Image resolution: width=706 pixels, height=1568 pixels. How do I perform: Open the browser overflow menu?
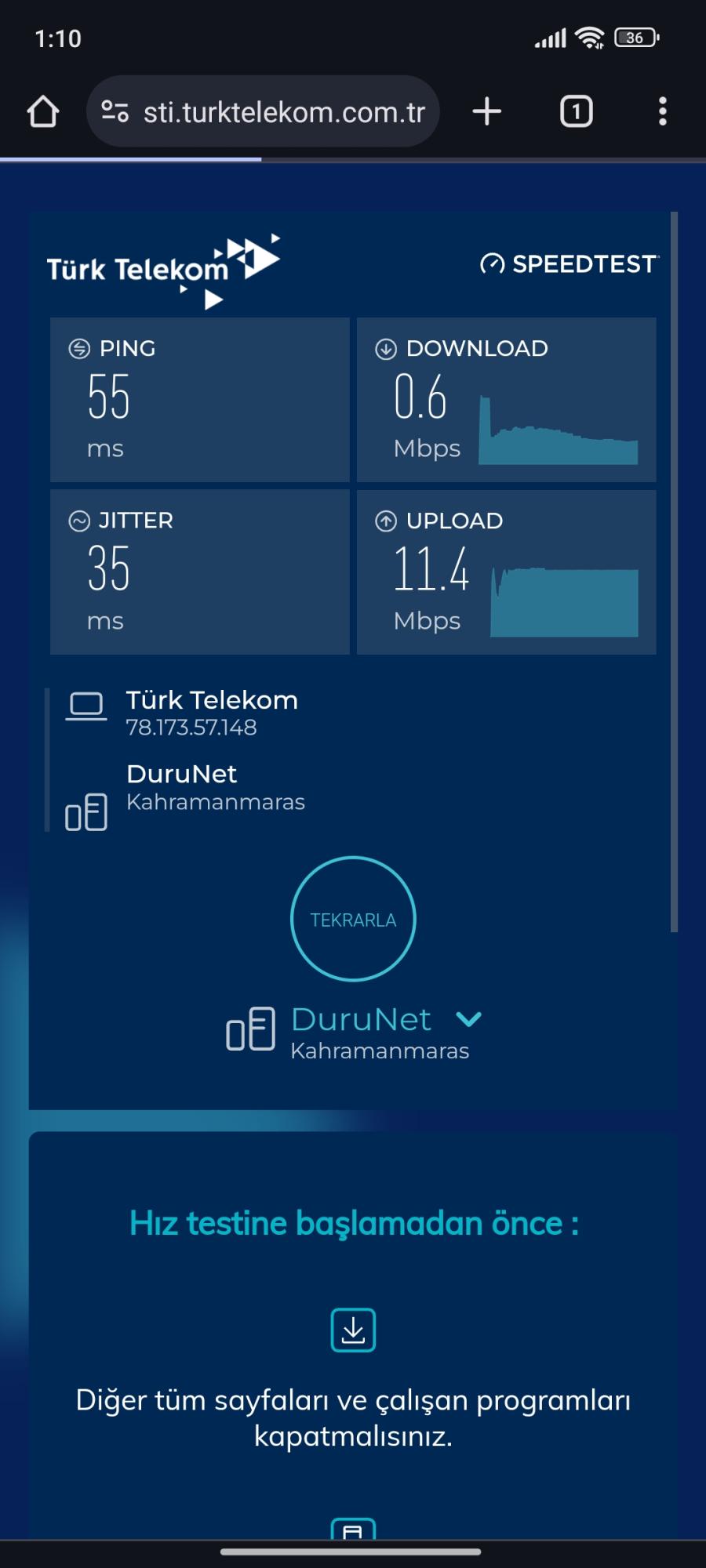pyautogui.click(x=662, y=111)
